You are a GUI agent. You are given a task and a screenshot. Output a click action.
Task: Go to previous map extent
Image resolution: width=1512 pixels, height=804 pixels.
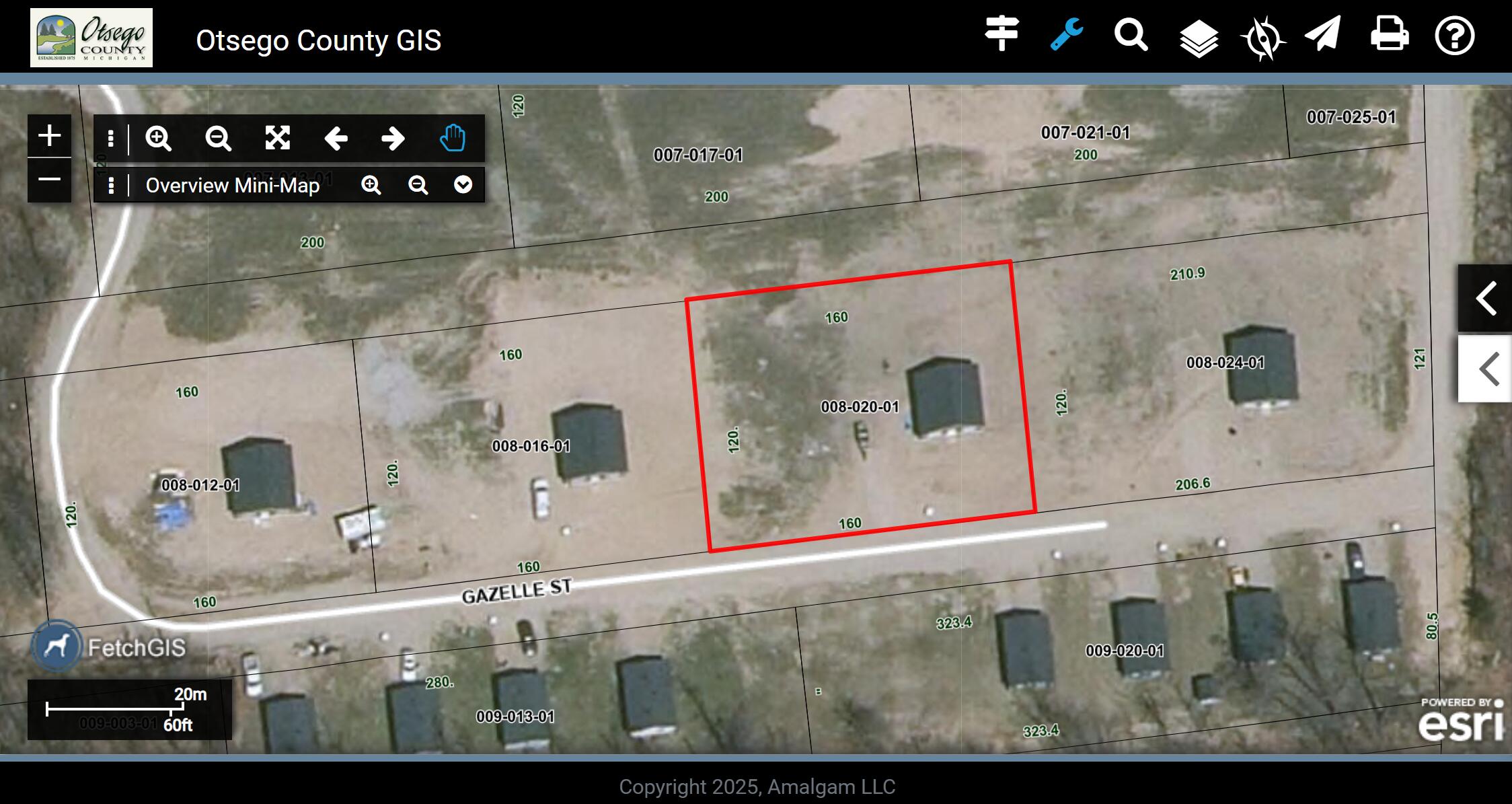pos(336,139)
